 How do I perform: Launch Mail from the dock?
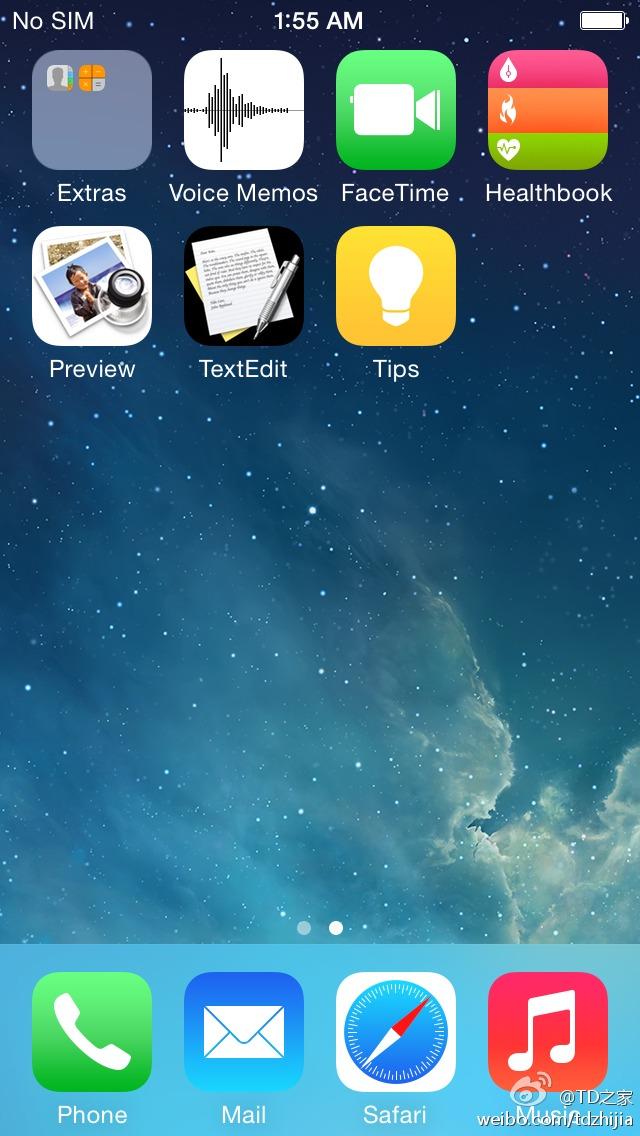pyautogui.click(x=244, y=1032)
